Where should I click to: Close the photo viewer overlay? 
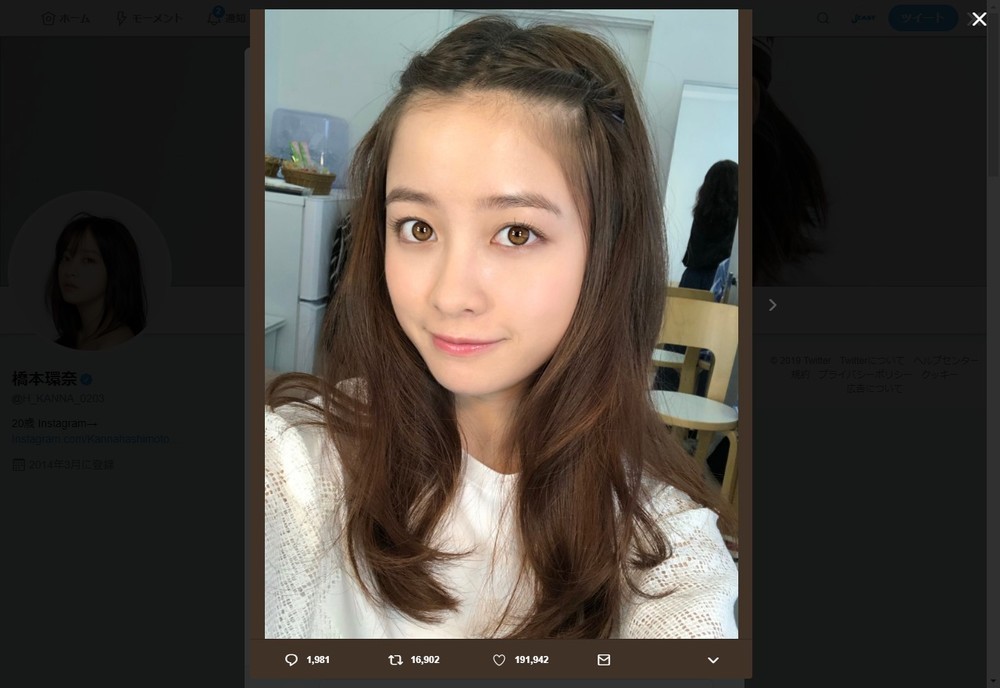979,19
